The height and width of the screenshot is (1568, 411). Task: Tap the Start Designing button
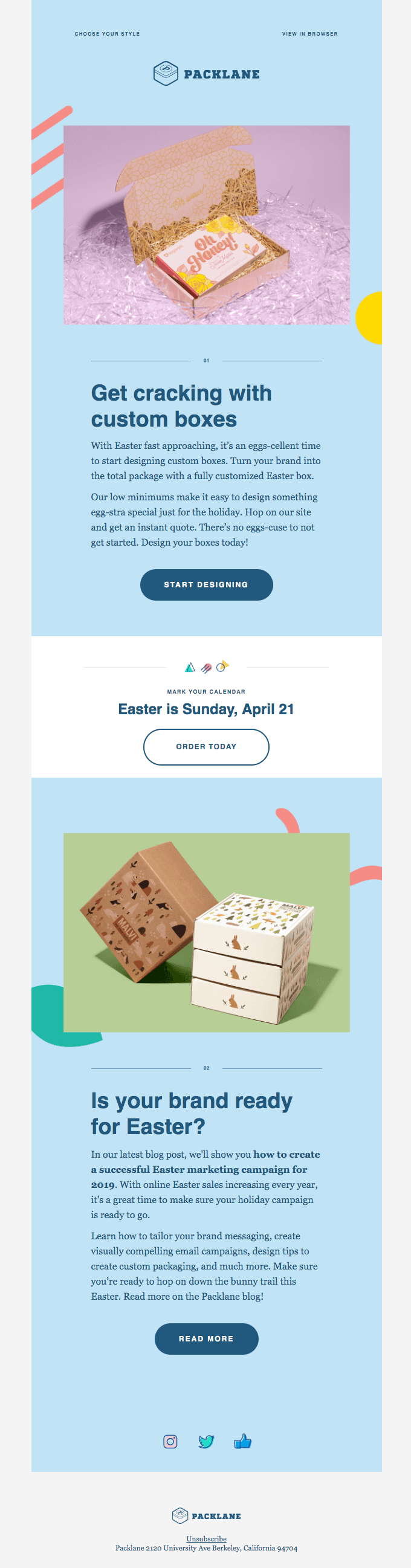point(207,584)
